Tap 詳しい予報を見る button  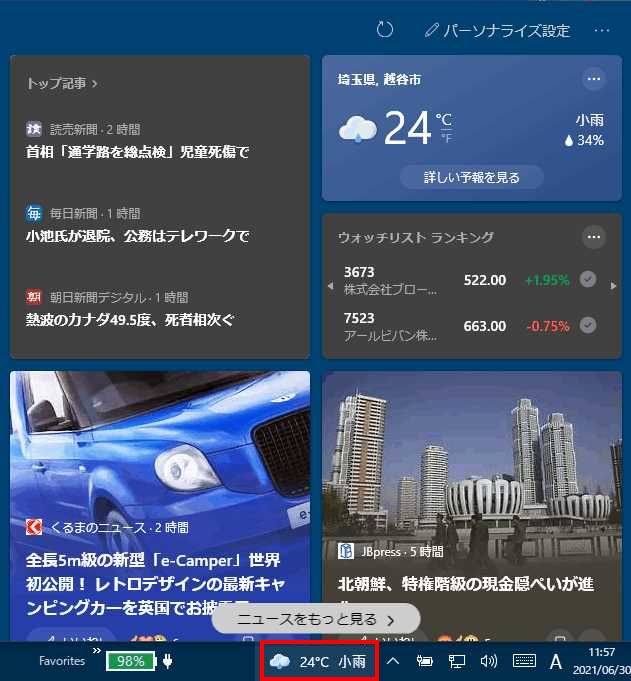click(x=472, y=177)
